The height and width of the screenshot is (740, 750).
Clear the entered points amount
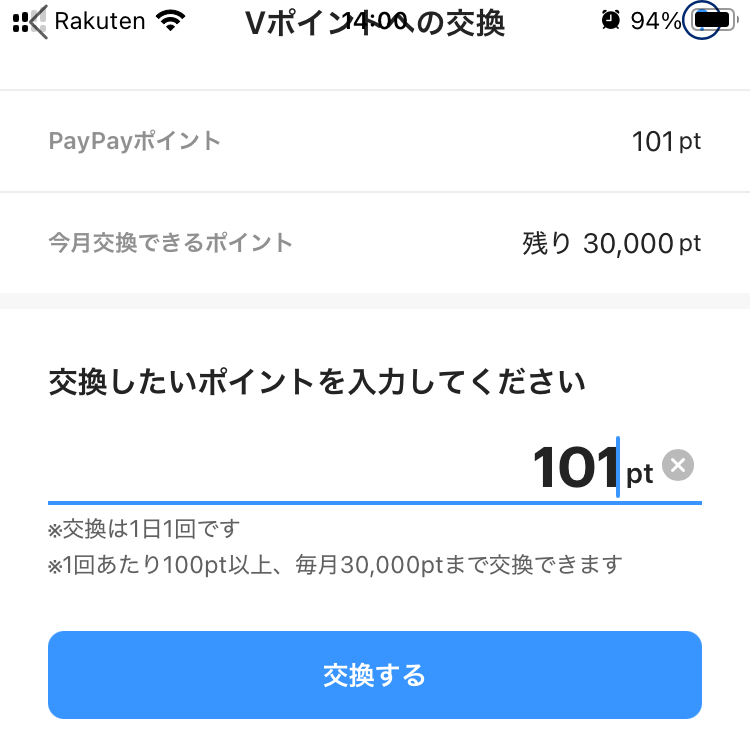pyautogui.click(x=679, y=465)
